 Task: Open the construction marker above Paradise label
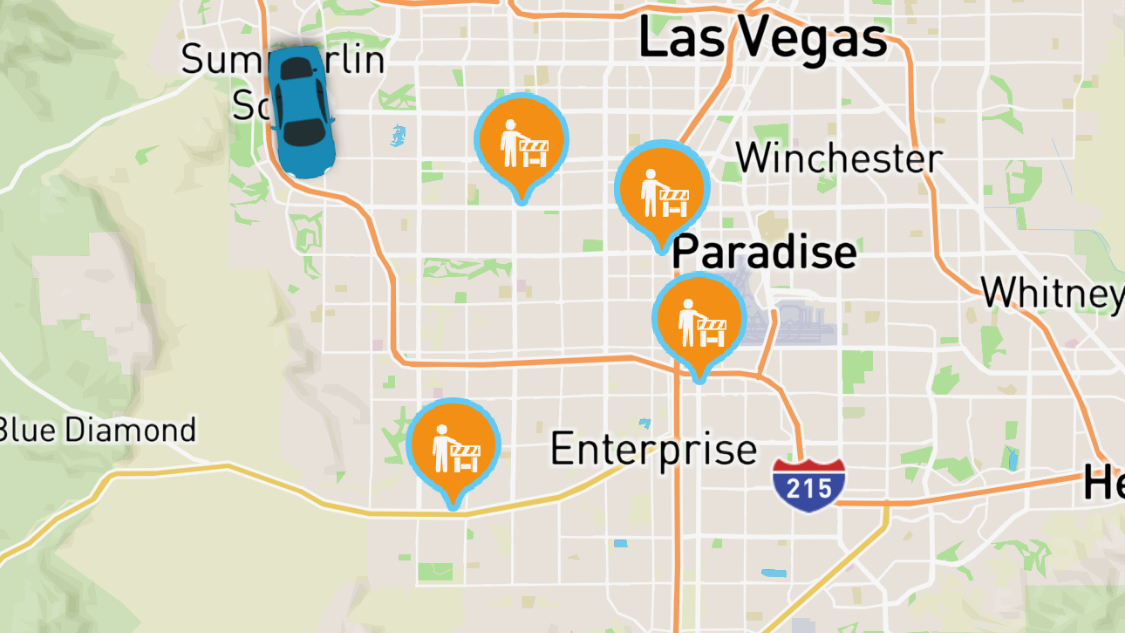661,189
